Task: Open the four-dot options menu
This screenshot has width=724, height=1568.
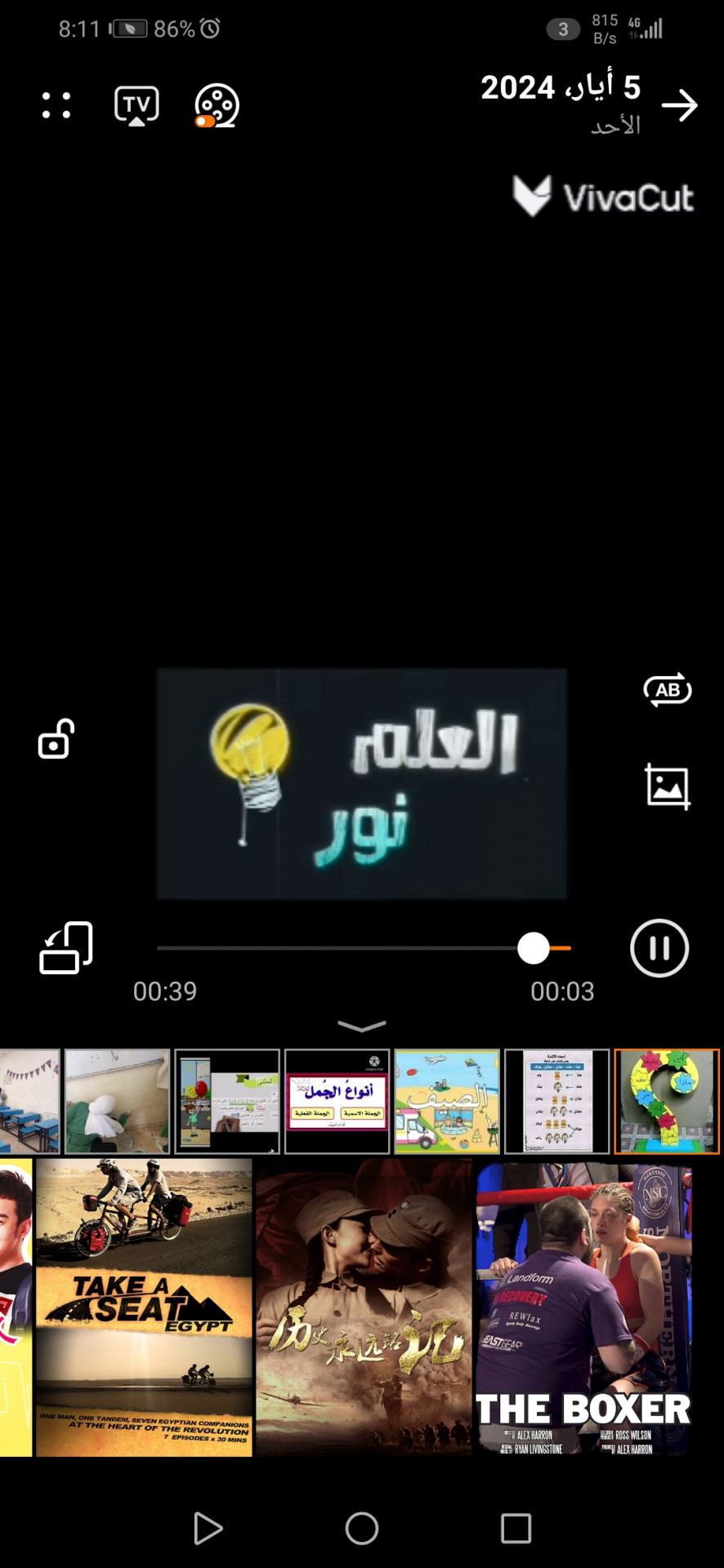Action: tap(56, 105)
